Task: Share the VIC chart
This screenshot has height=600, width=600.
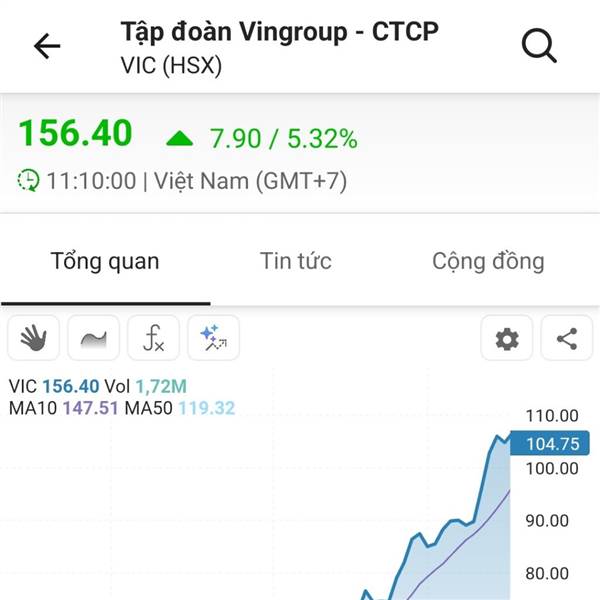Action: [x=567, y=338]
